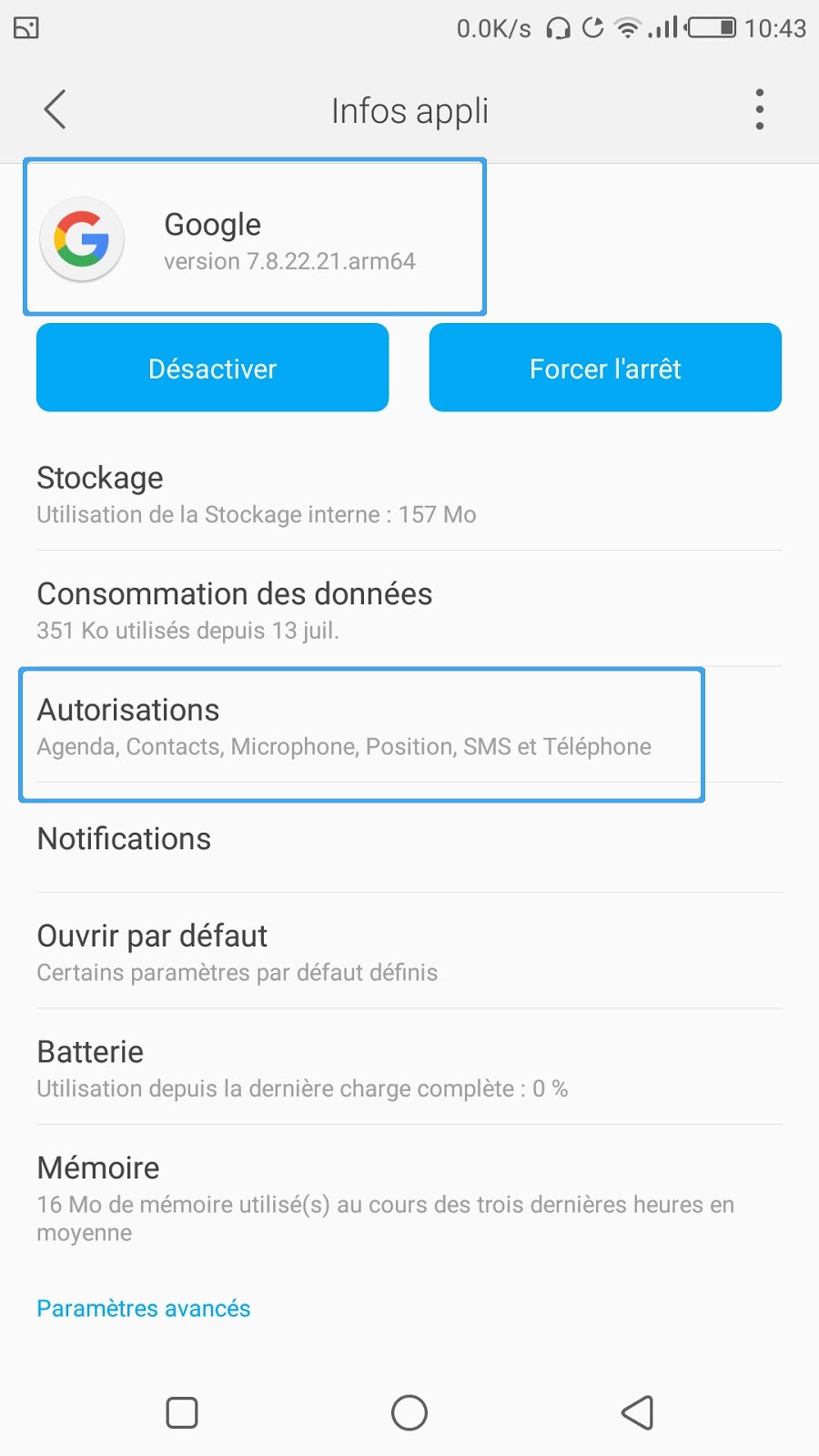
Task: Open the three-dot overflow menu
Action: [x=759, y=110]
